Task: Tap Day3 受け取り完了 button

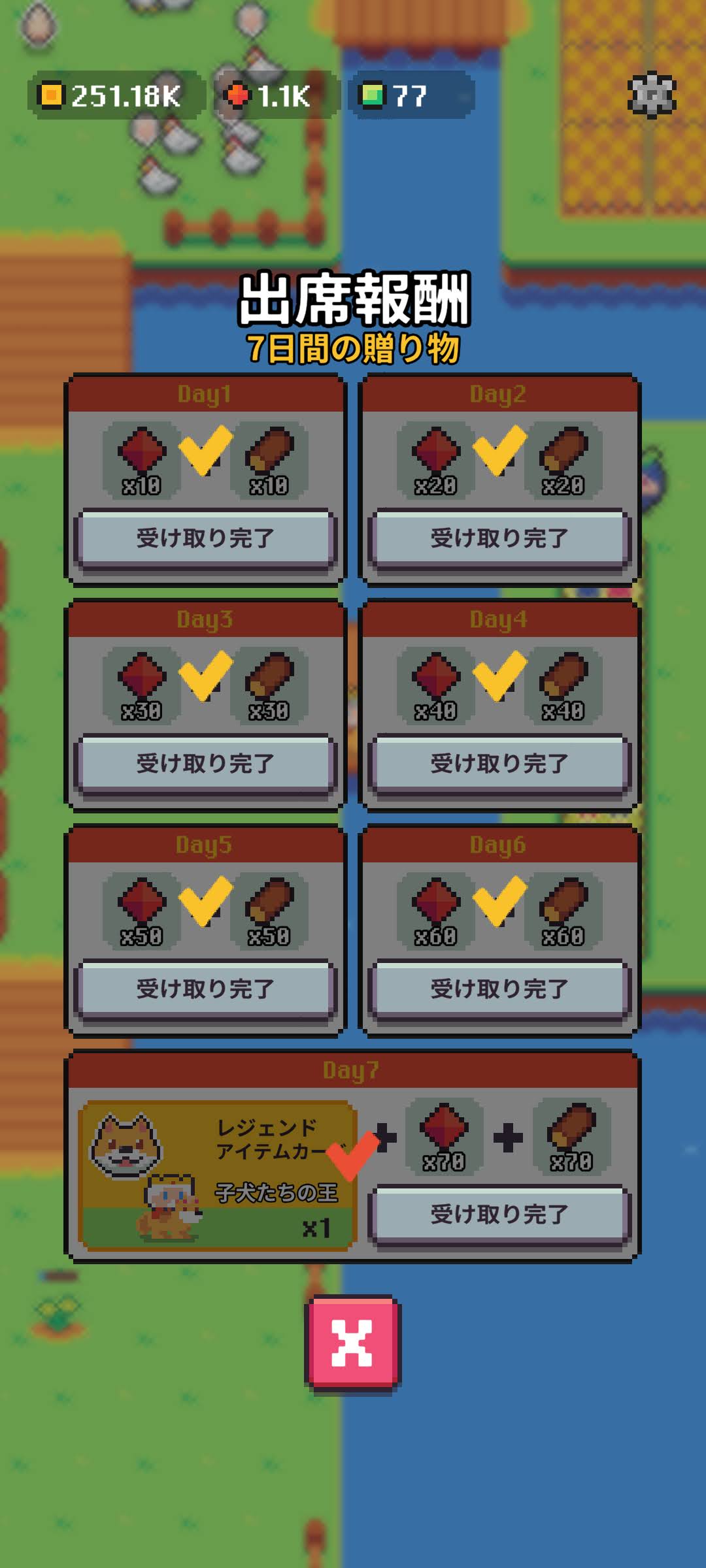Action: click(x=205, y=764)
